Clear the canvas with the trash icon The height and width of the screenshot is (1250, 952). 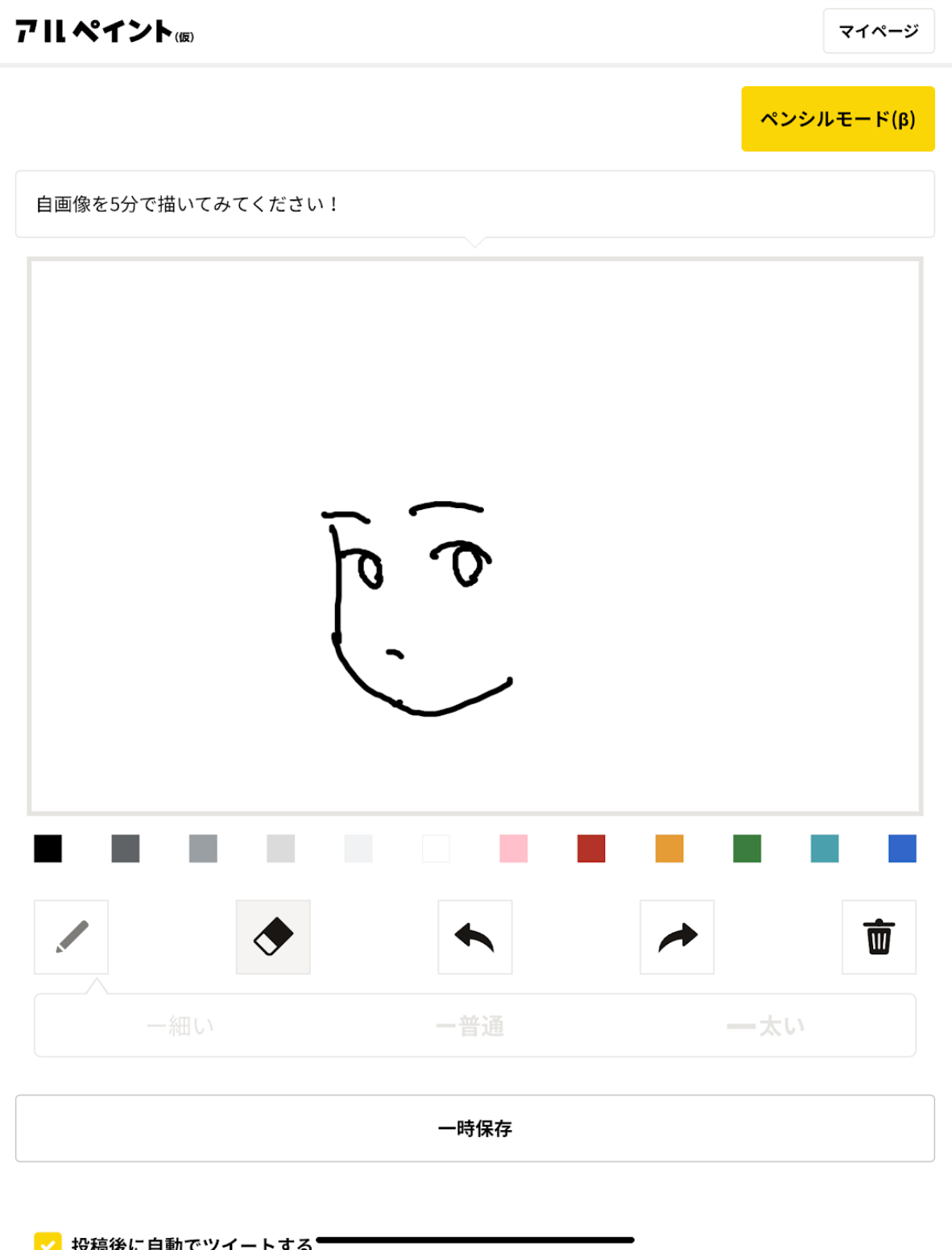(879, 937)
